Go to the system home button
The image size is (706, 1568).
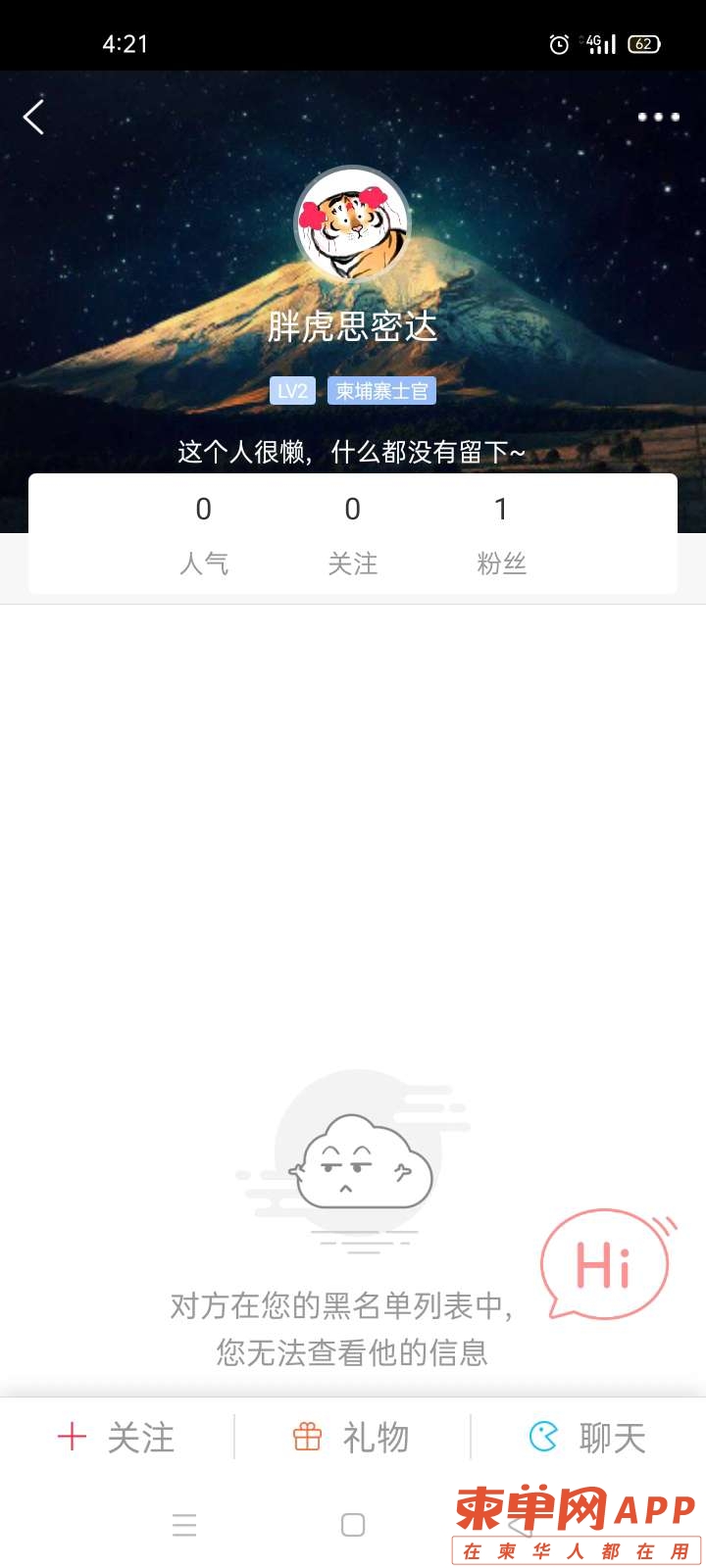click(x=353, y=1525)
